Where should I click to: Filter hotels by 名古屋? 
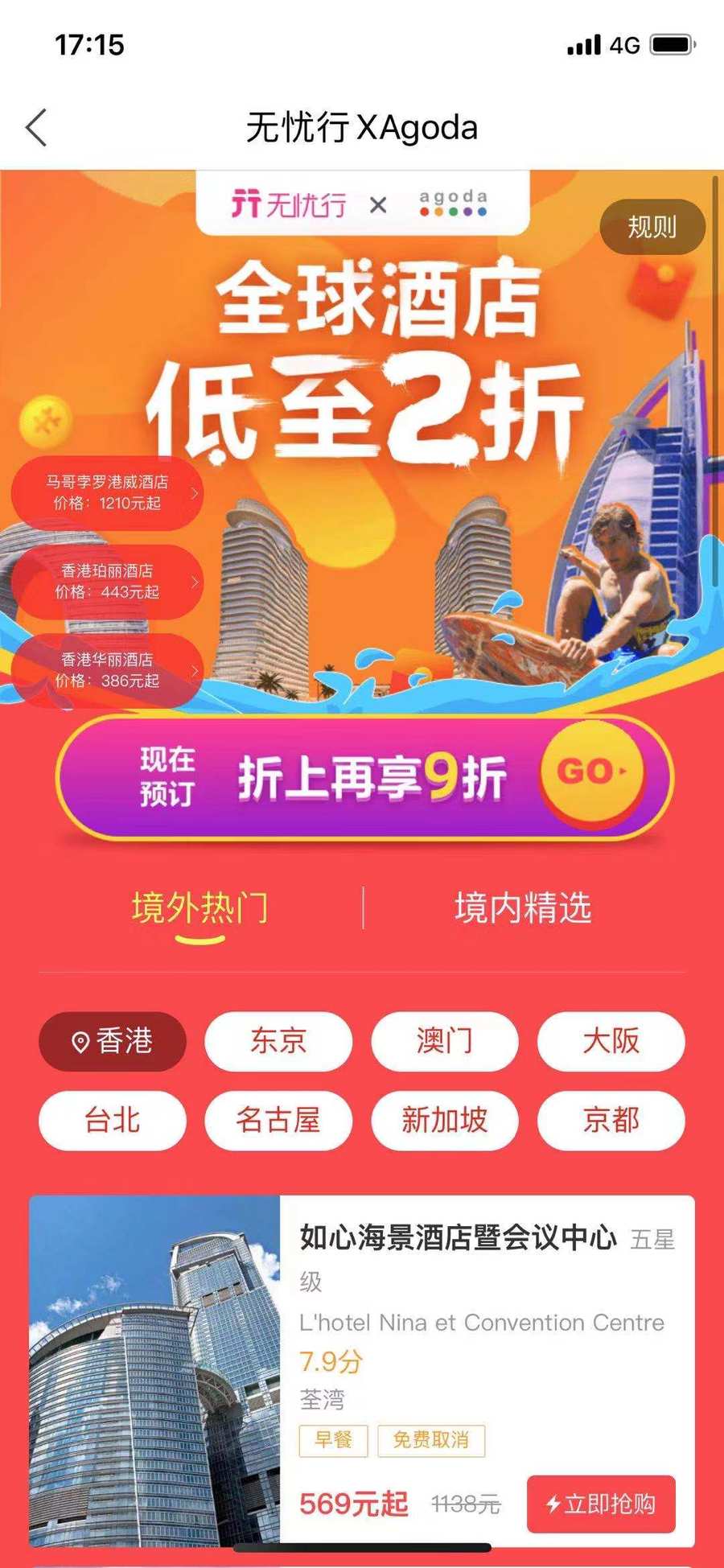[x=278, y=1120]
